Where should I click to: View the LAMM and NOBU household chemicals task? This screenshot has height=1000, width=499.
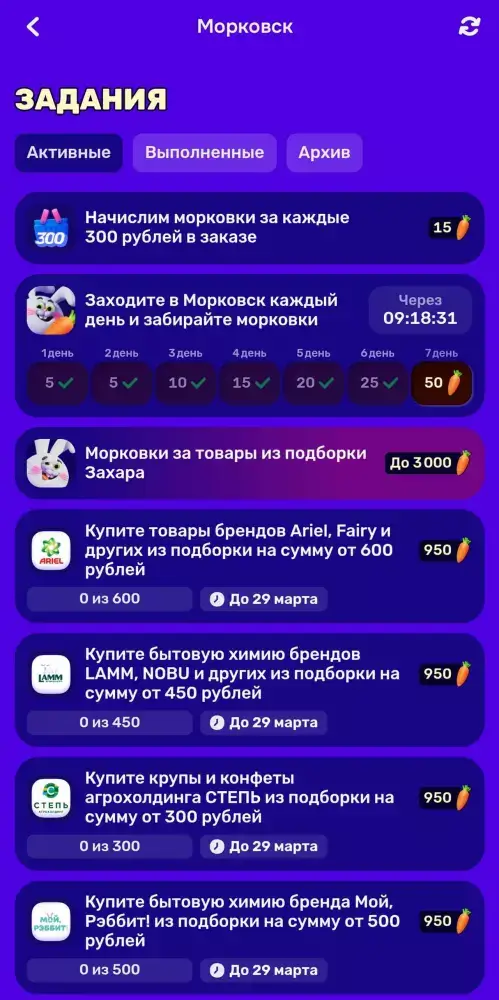tap(250, 689)
